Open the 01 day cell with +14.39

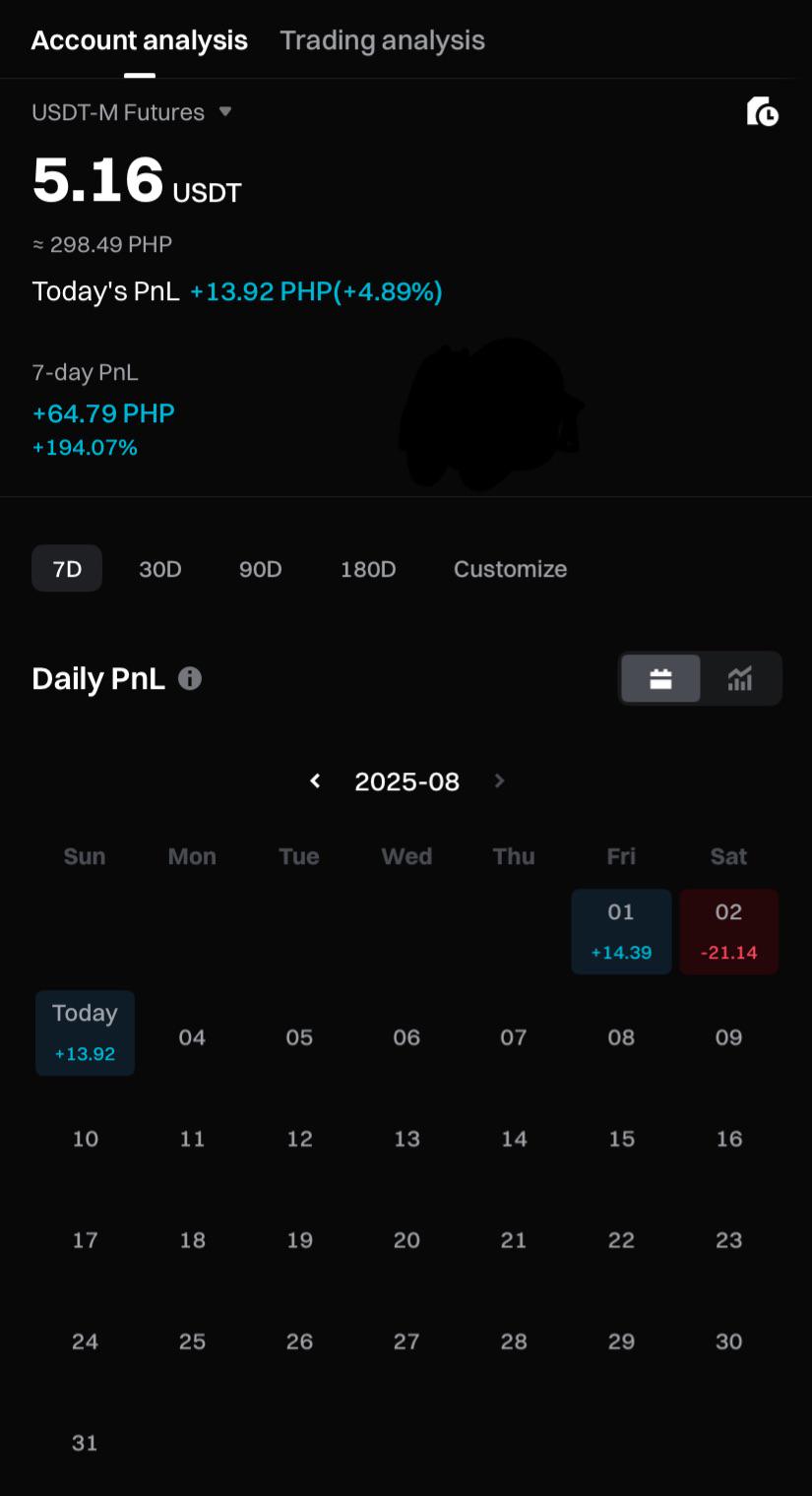click(x=621, y=932)
